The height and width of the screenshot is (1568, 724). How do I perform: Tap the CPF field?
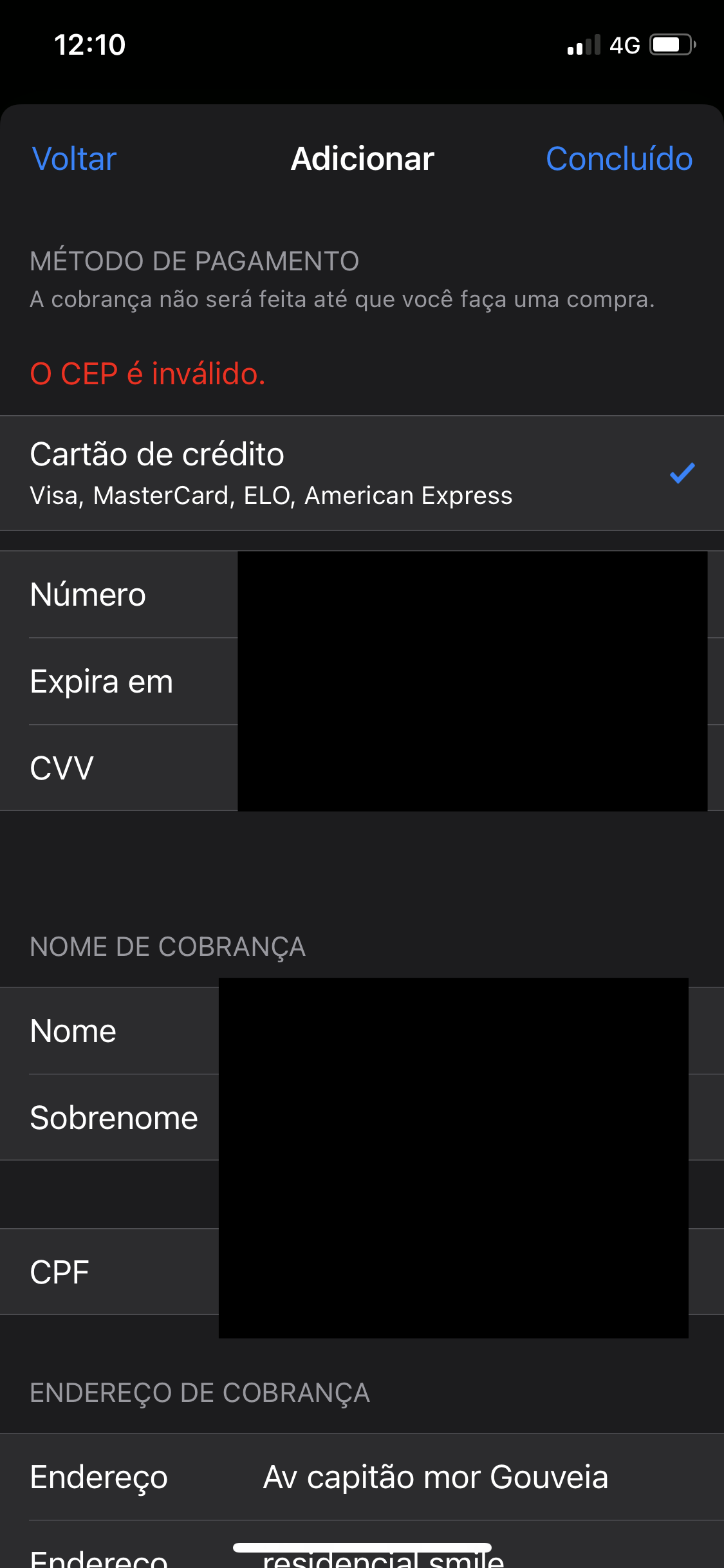362,1272
